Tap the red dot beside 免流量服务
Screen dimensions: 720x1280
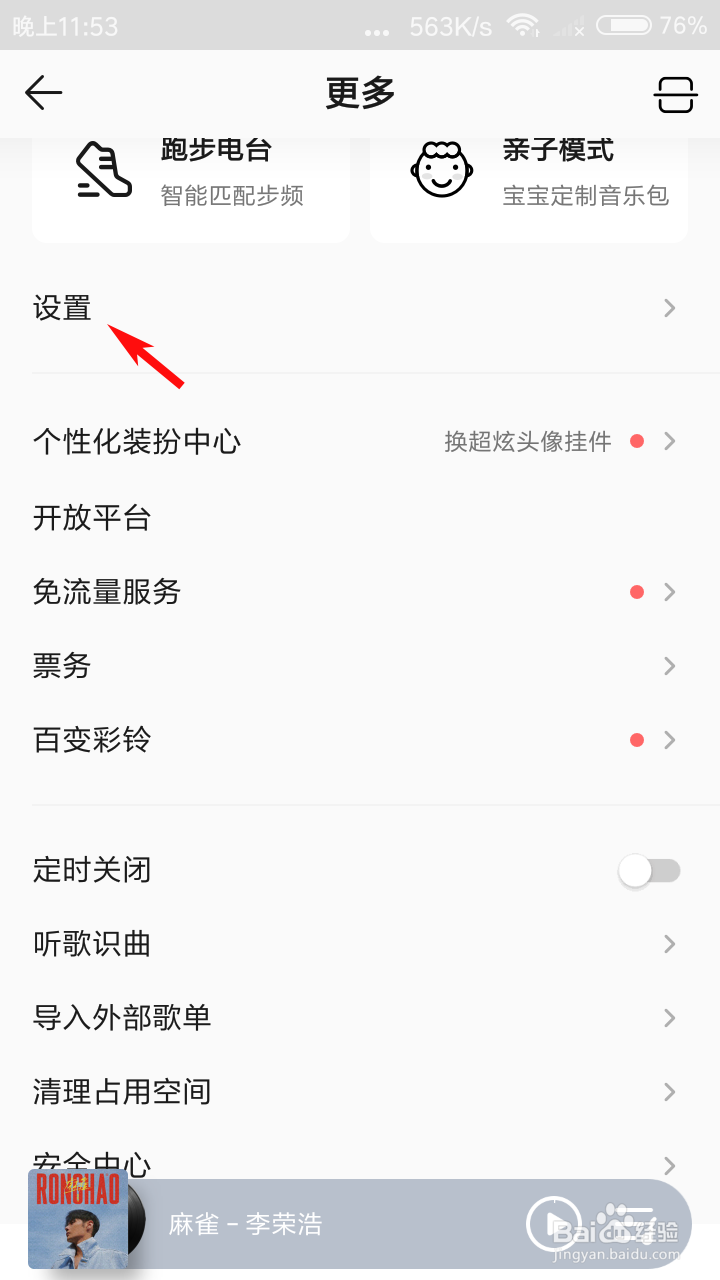click(637, 591)
